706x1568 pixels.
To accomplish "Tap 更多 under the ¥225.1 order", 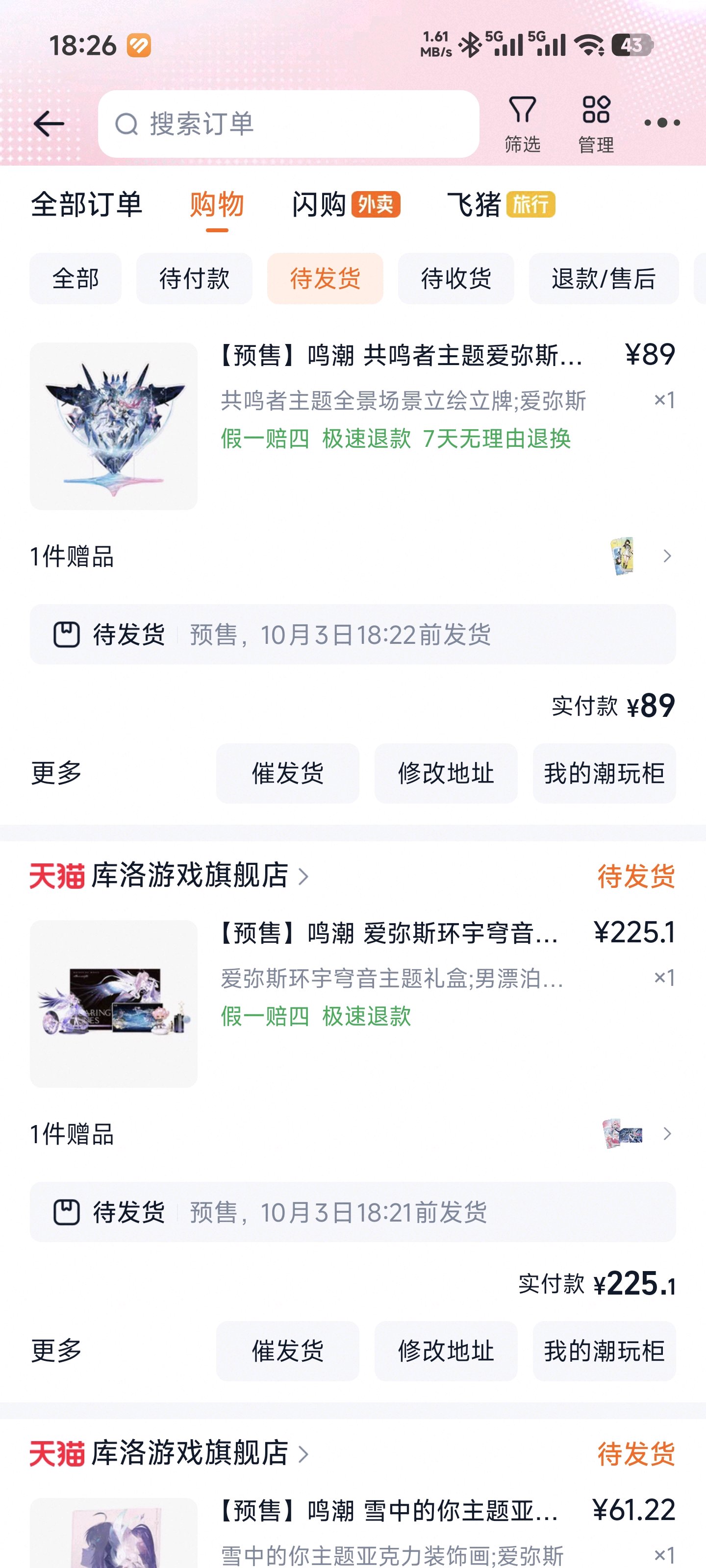I will (56, 1351).
